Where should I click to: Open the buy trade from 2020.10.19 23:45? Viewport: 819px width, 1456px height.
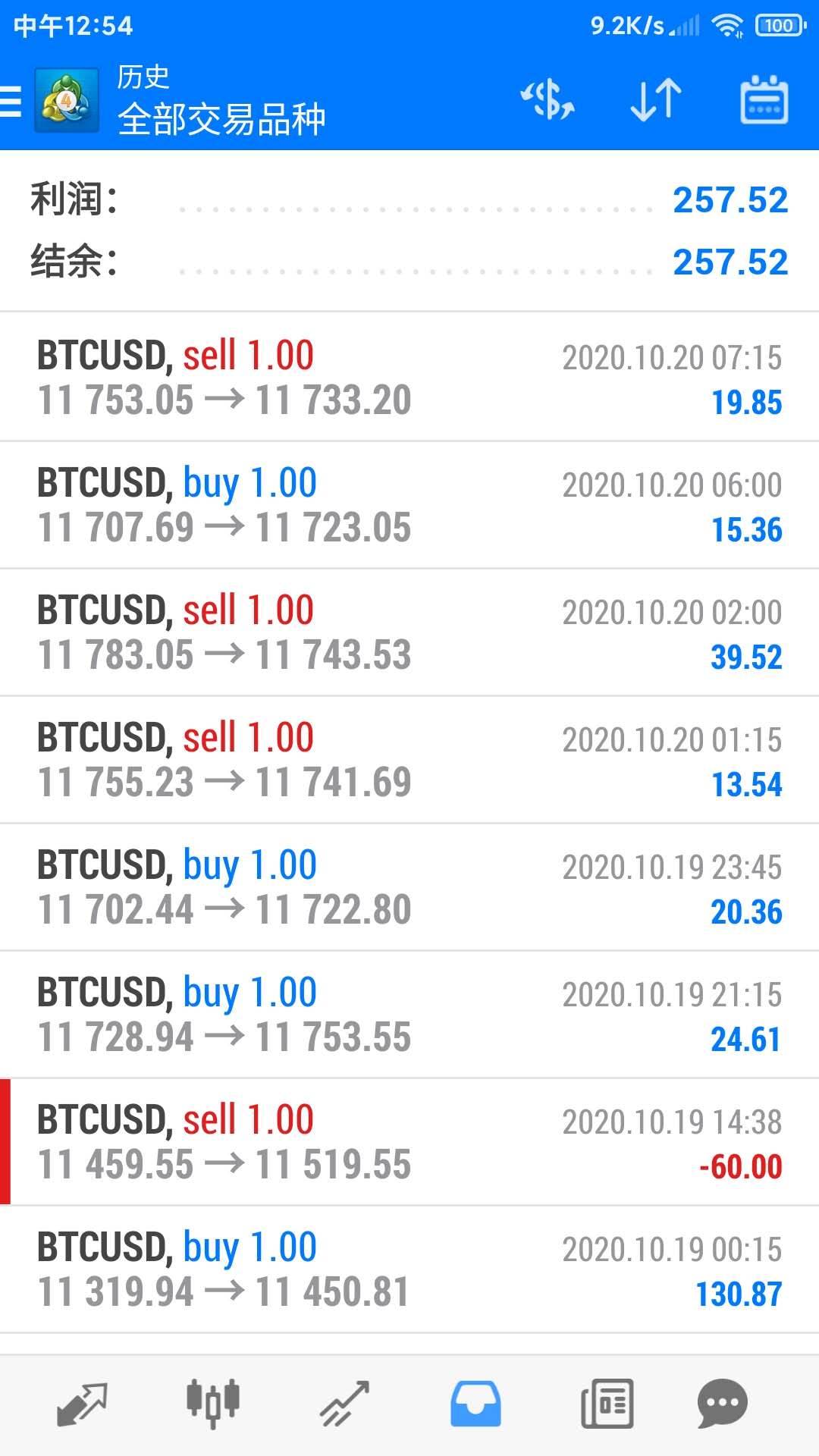point(409,887)
